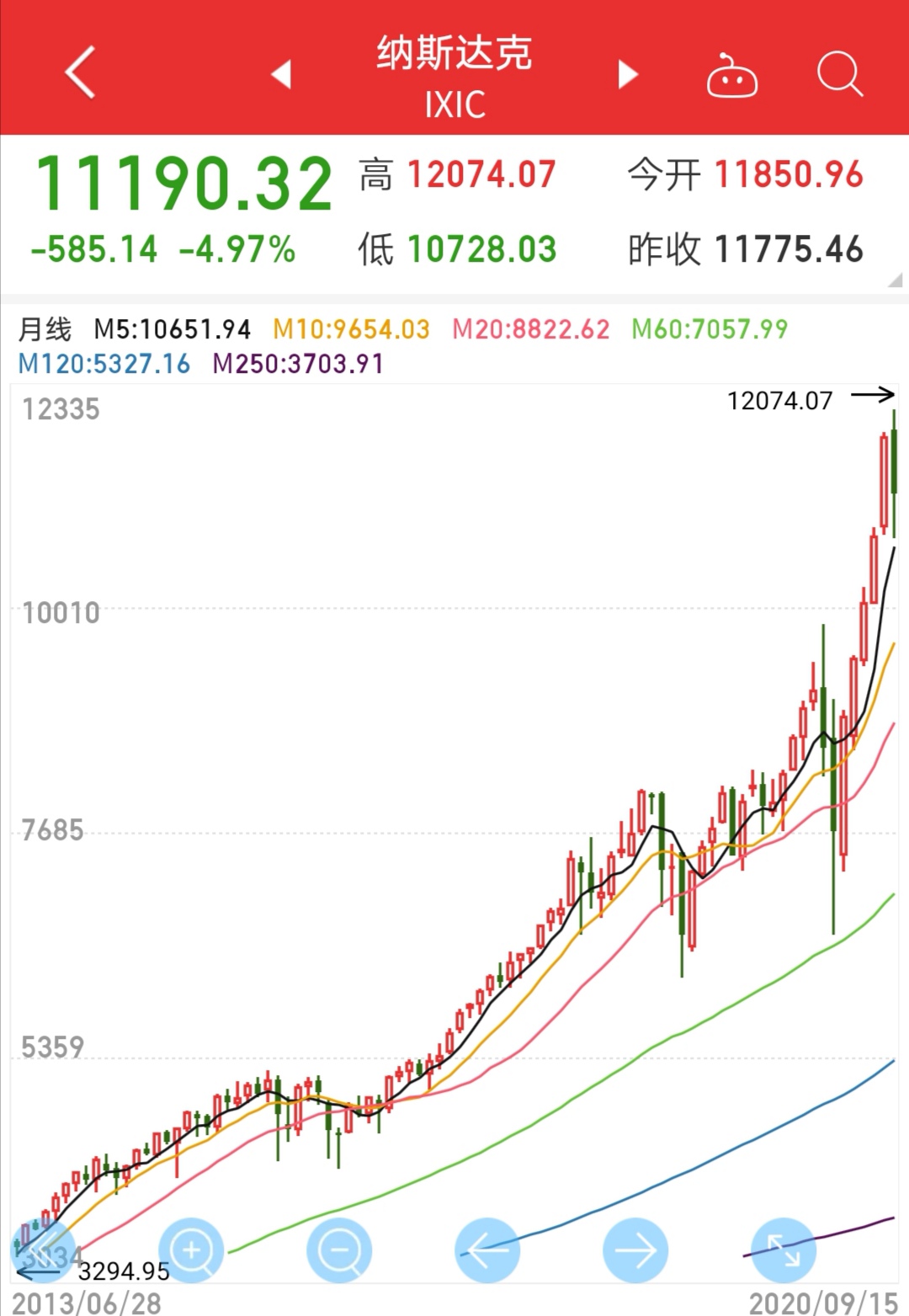
Task: Open the robot assistant
Action: point(731,76)
